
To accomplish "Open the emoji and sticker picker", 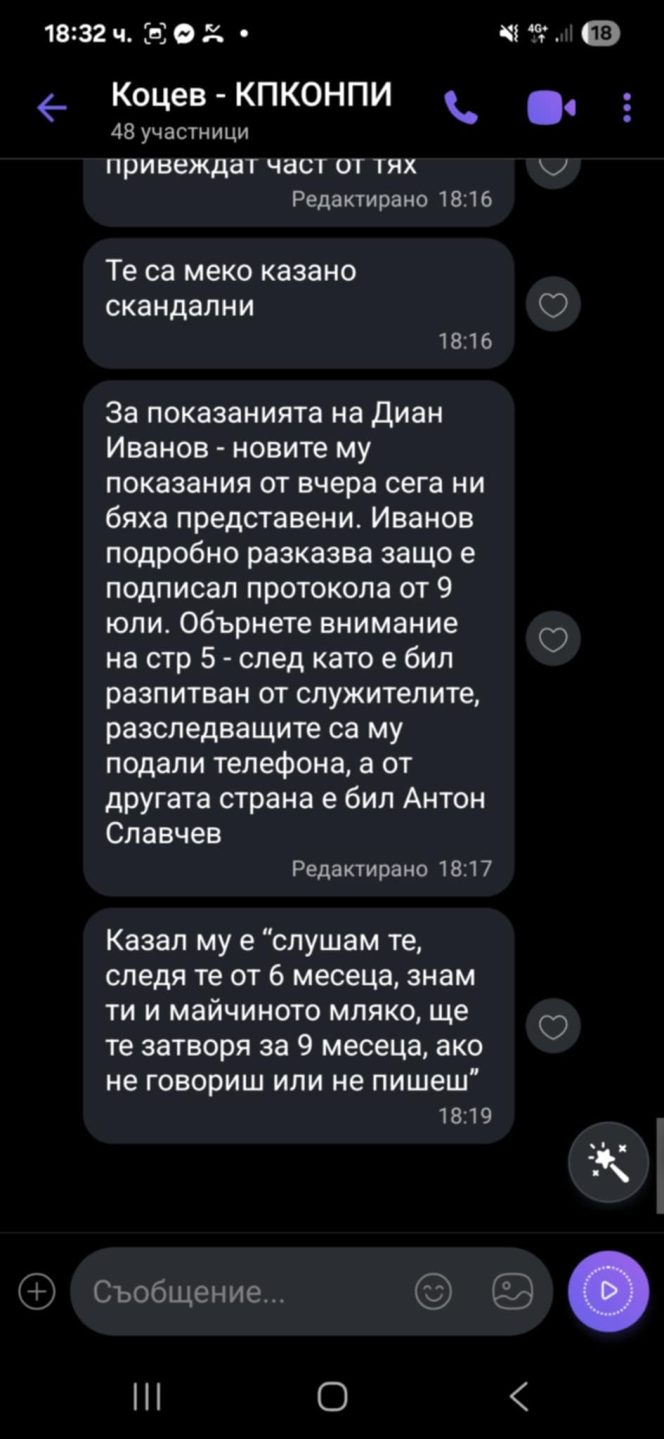I will (x=433, y=1291).
